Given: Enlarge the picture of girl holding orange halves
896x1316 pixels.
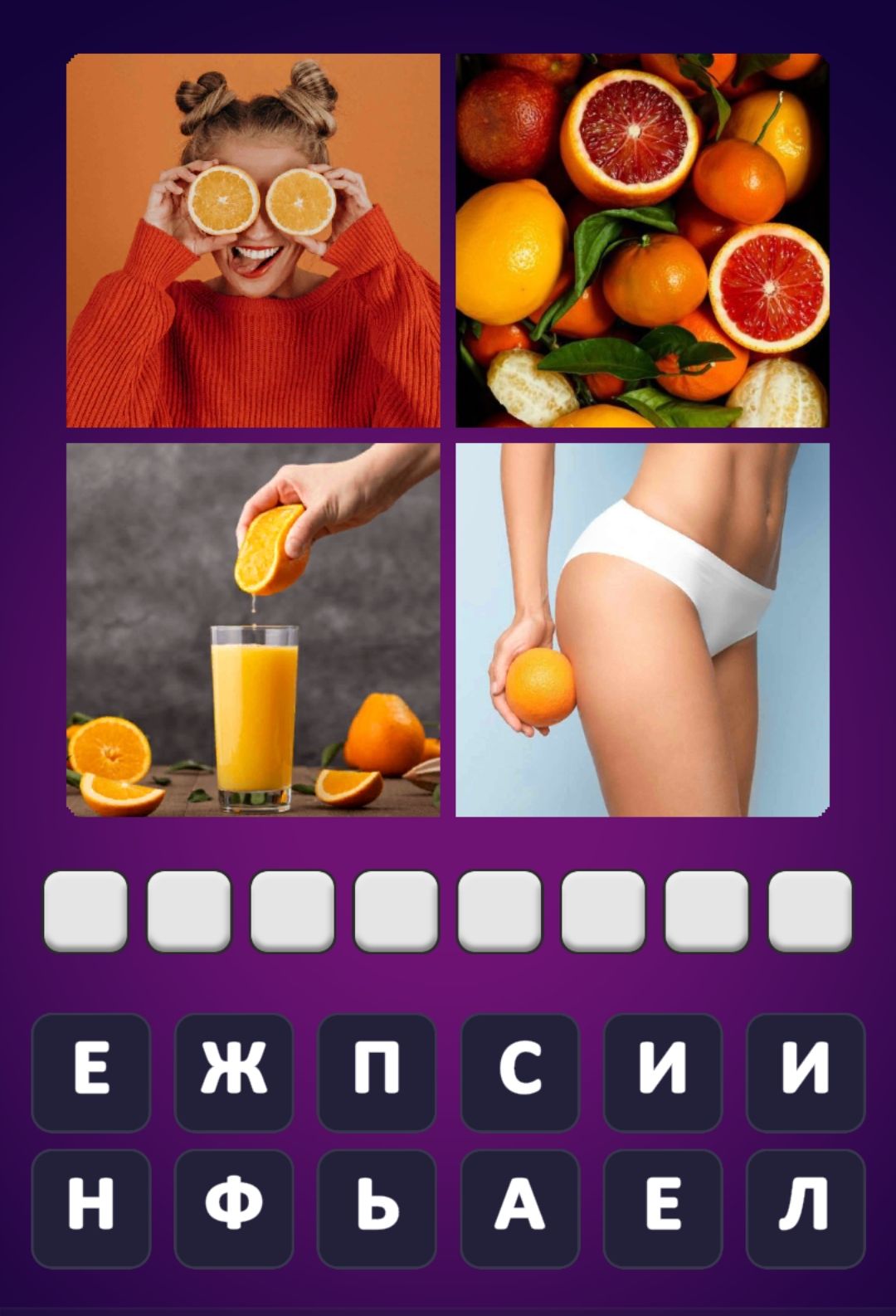Looking at the screenshot, I should (253, 241).
